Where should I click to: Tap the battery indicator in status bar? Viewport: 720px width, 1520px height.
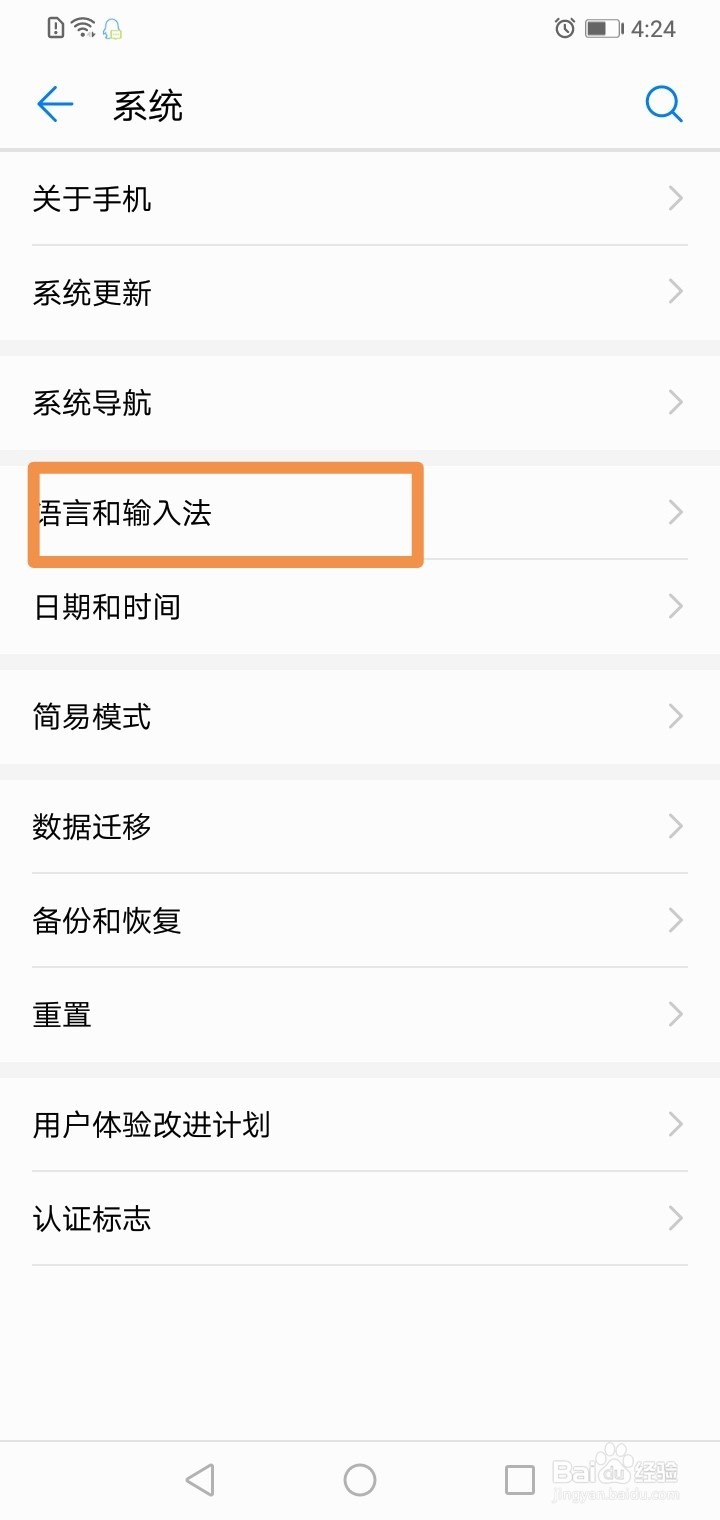(x=603, y=29)
